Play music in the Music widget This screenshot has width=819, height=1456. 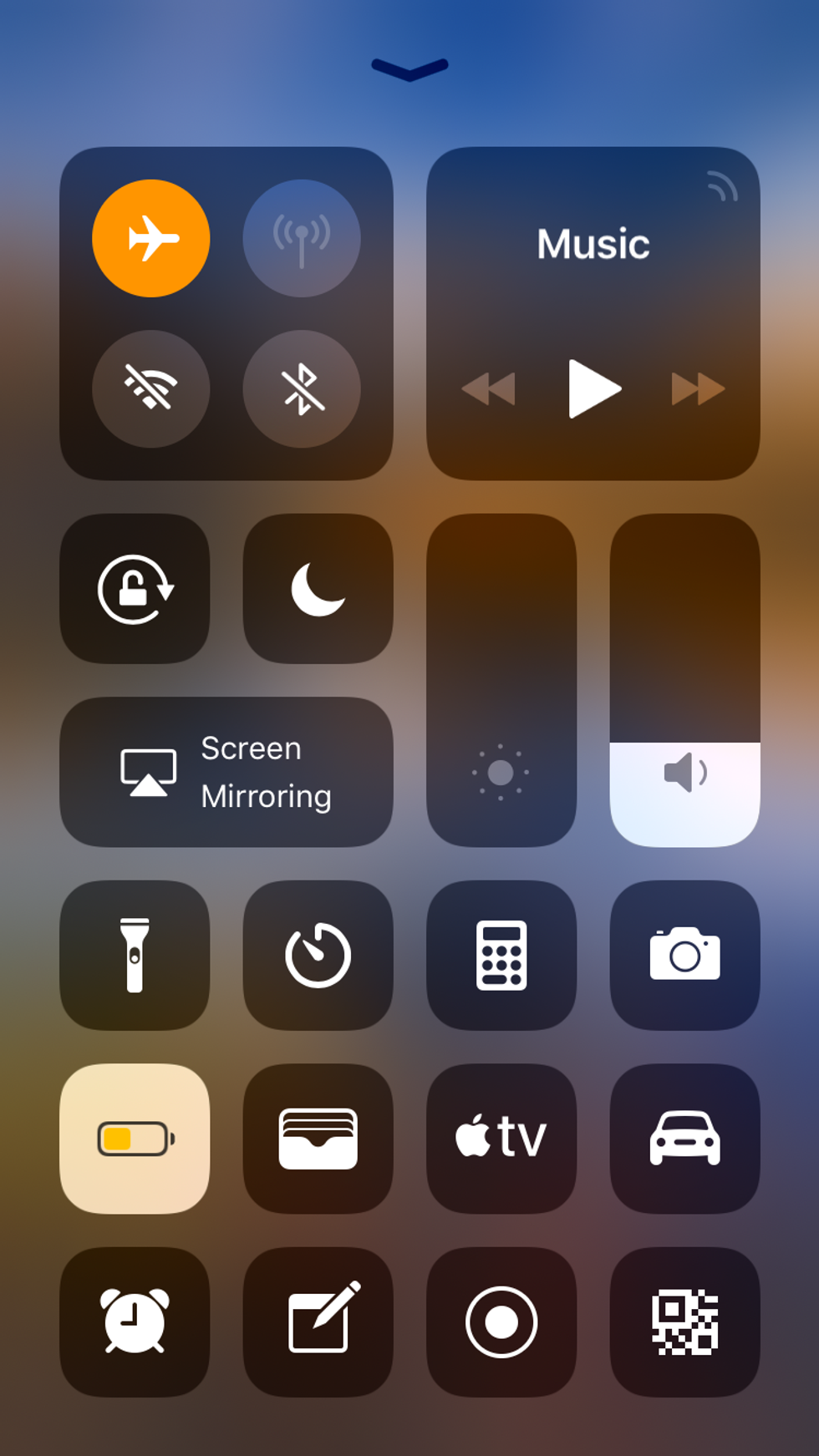[x=593, y=388]
